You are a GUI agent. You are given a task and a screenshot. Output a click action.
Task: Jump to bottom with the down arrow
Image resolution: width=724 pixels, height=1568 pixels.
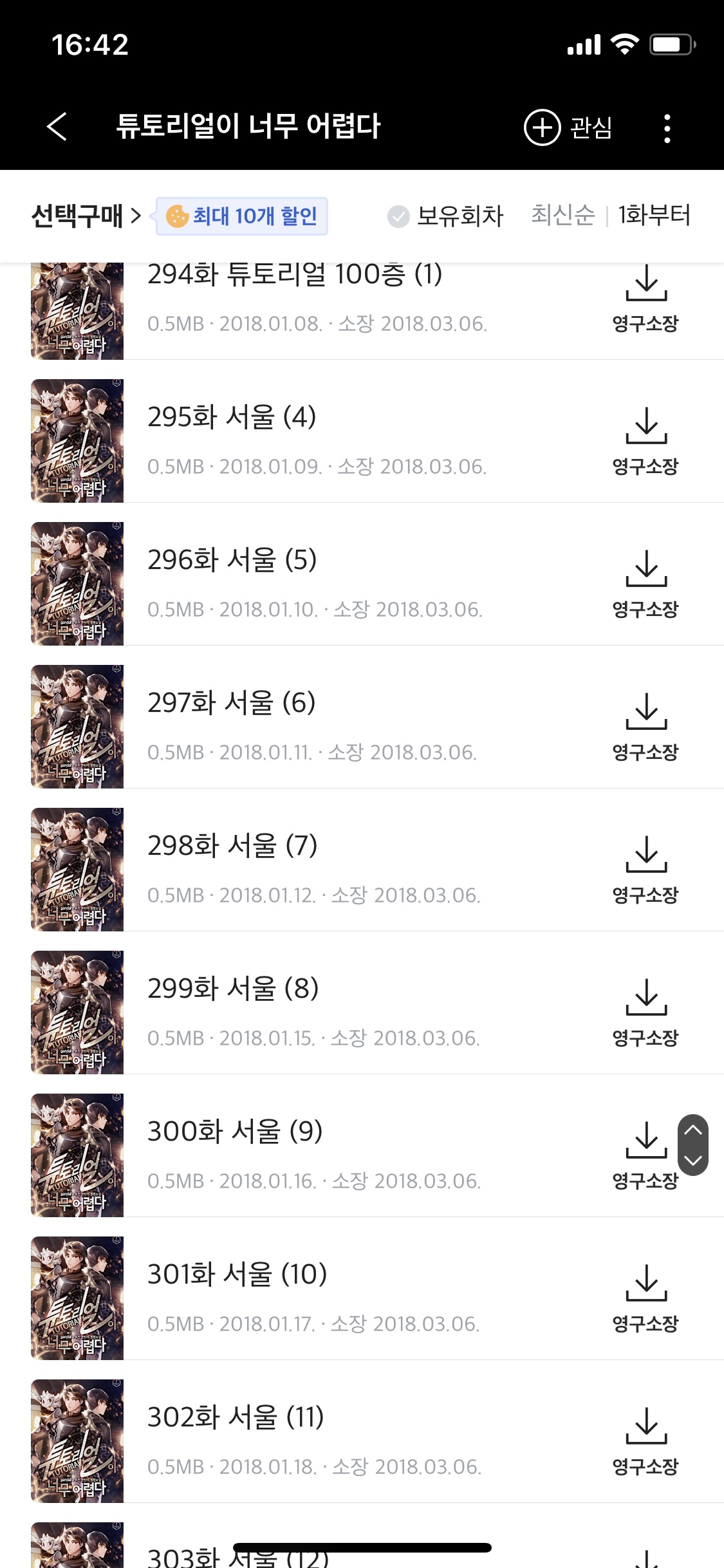[692, 1161]
